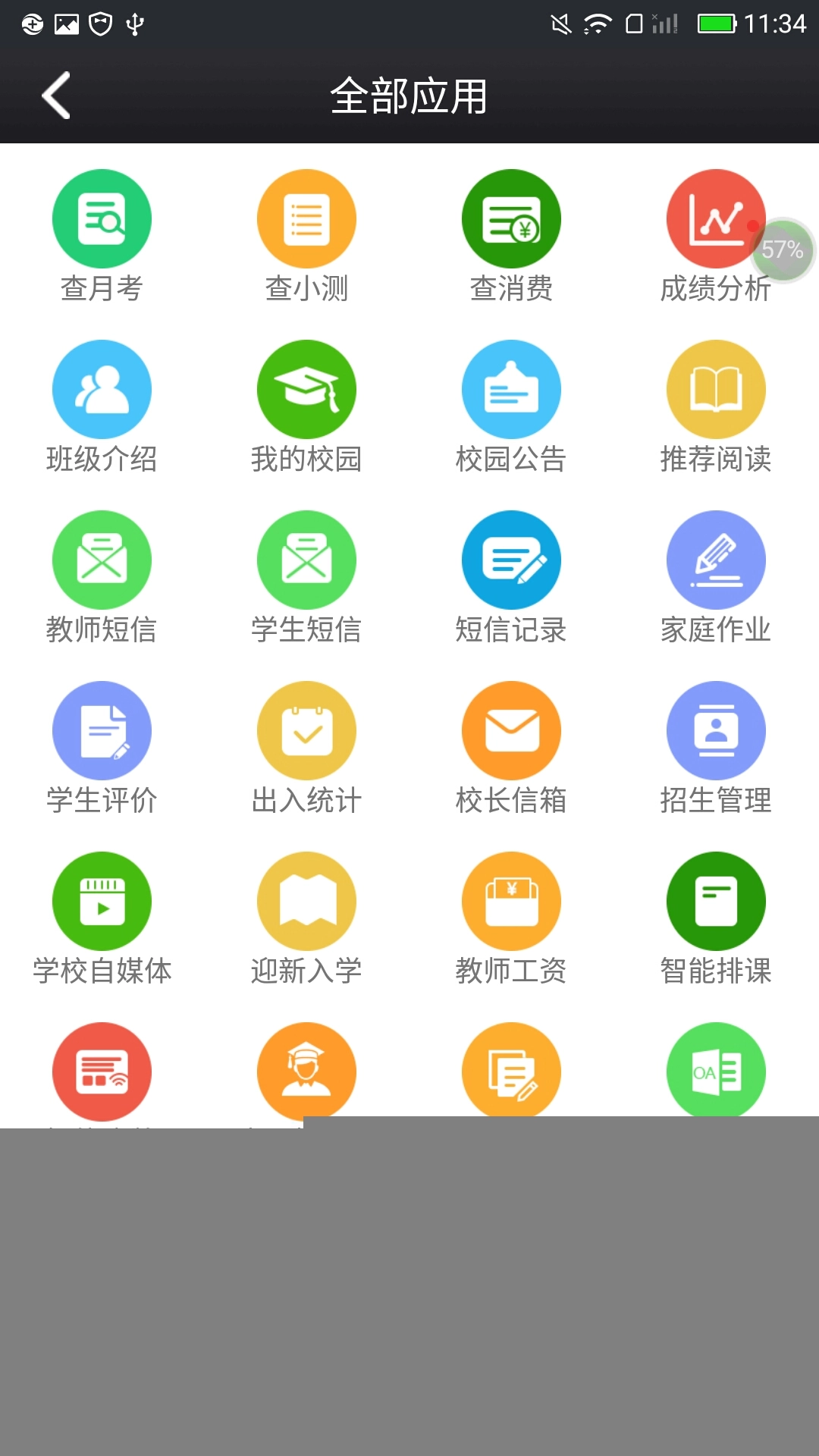
Task: View 短信记录
Action: tap(511, 560)
